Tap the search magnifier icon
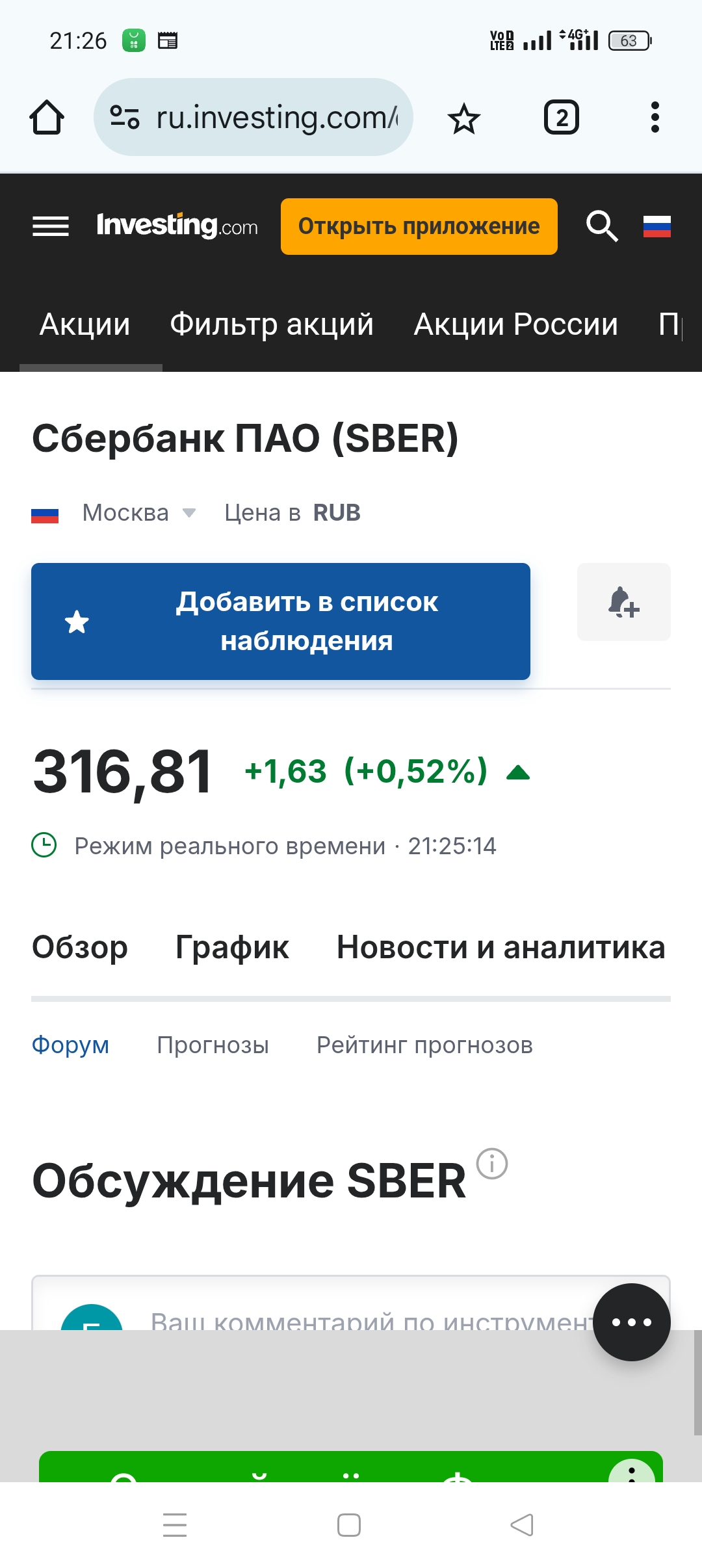 coord(602,226)
